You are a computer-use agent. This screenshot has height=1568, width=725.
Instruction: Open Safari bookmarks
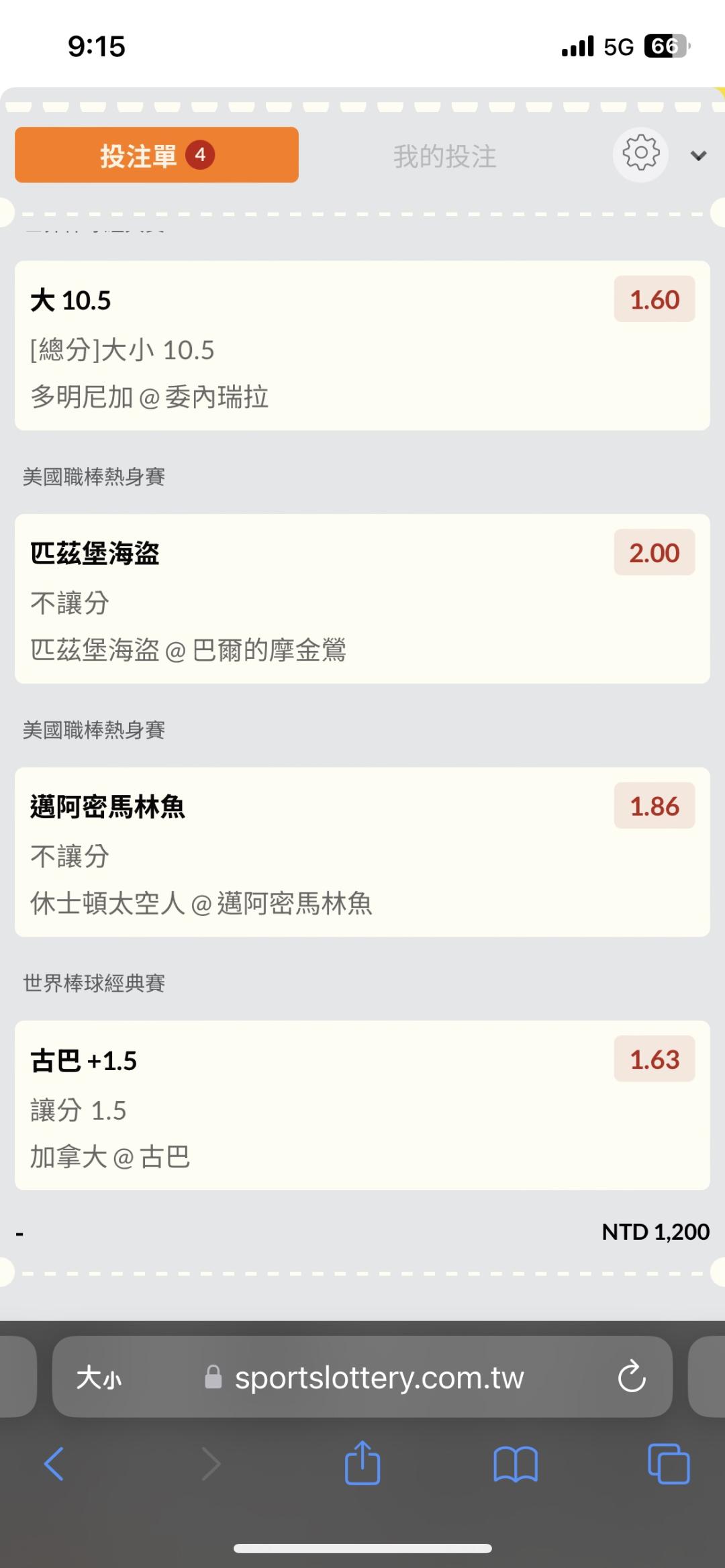(x=515, y=1463)
